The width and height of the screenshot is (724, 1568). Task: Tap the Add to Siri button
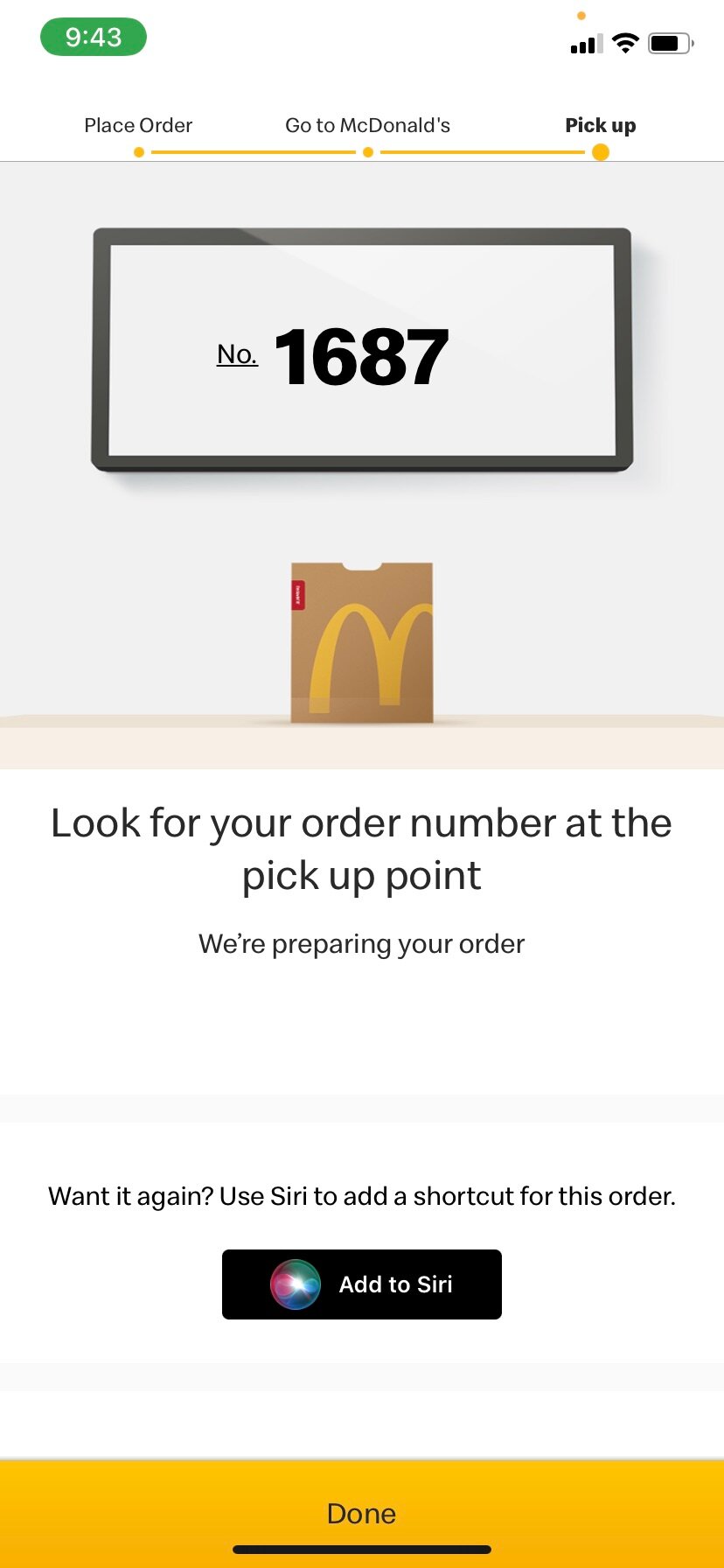(361, 1284)
